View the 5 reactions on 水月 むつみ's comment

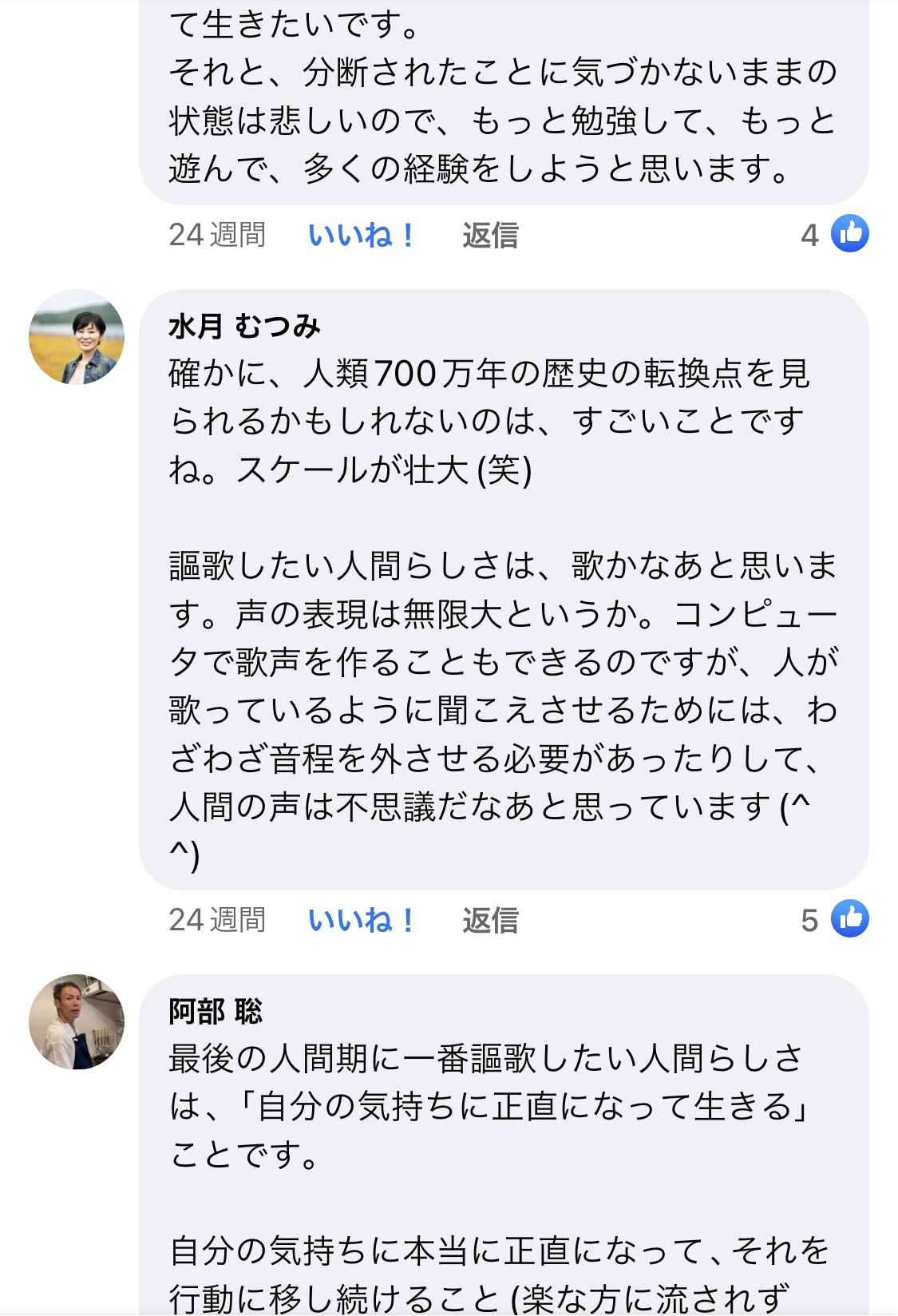[835, 919]
